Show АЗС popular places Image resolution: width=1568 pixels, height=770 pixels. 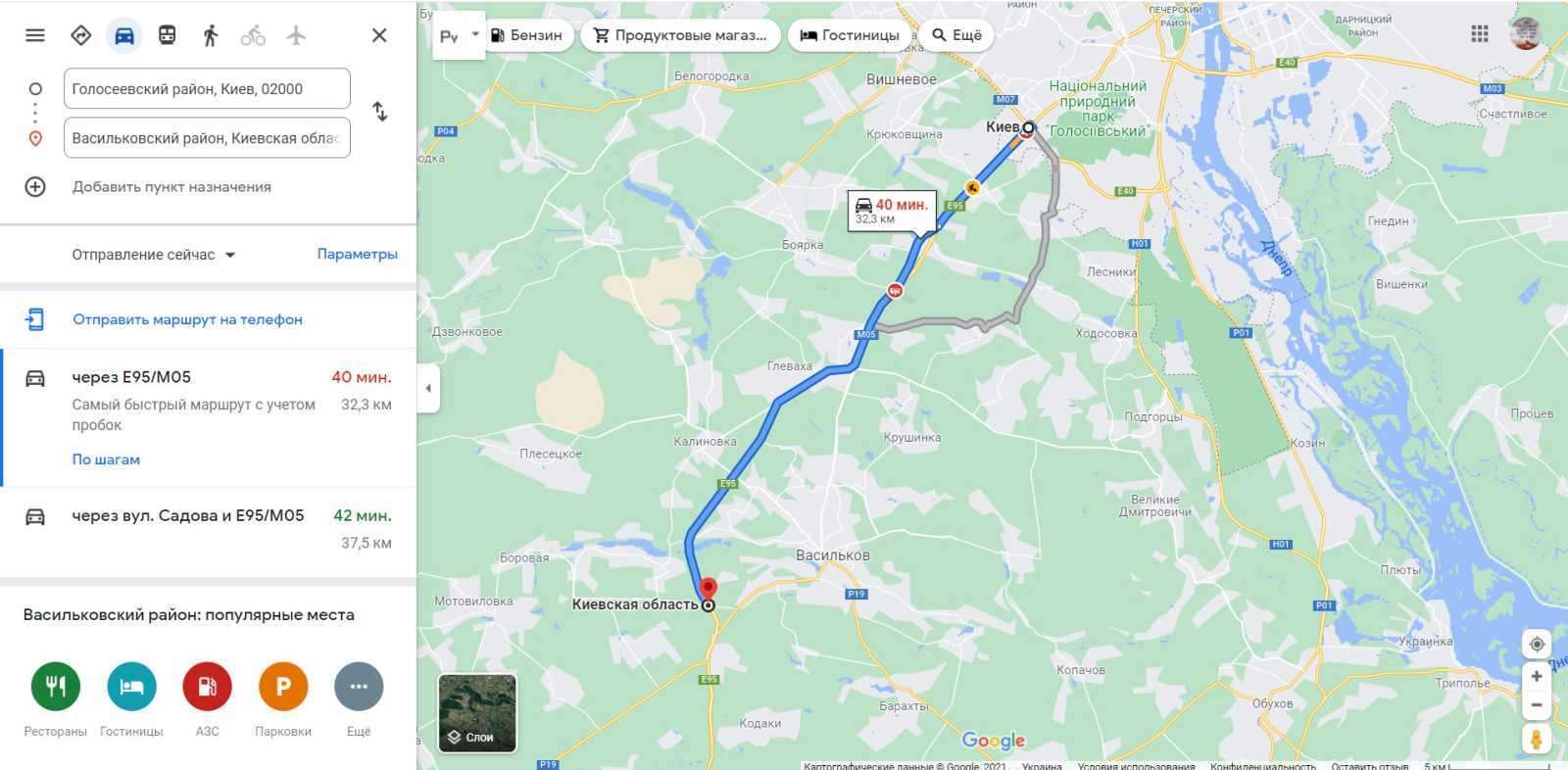point(207,687)
